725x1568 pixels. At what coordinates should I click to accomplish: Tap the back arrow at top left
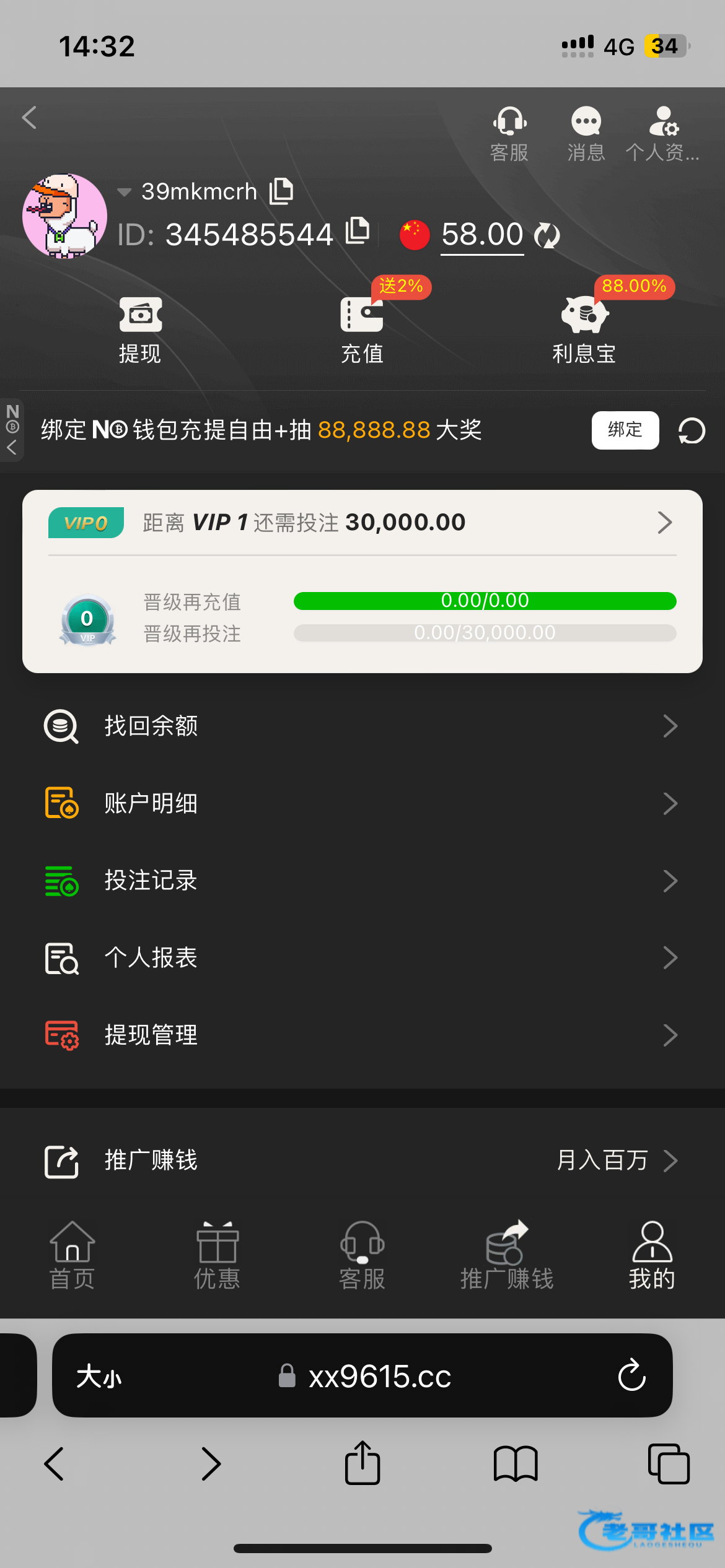point(29,117)
